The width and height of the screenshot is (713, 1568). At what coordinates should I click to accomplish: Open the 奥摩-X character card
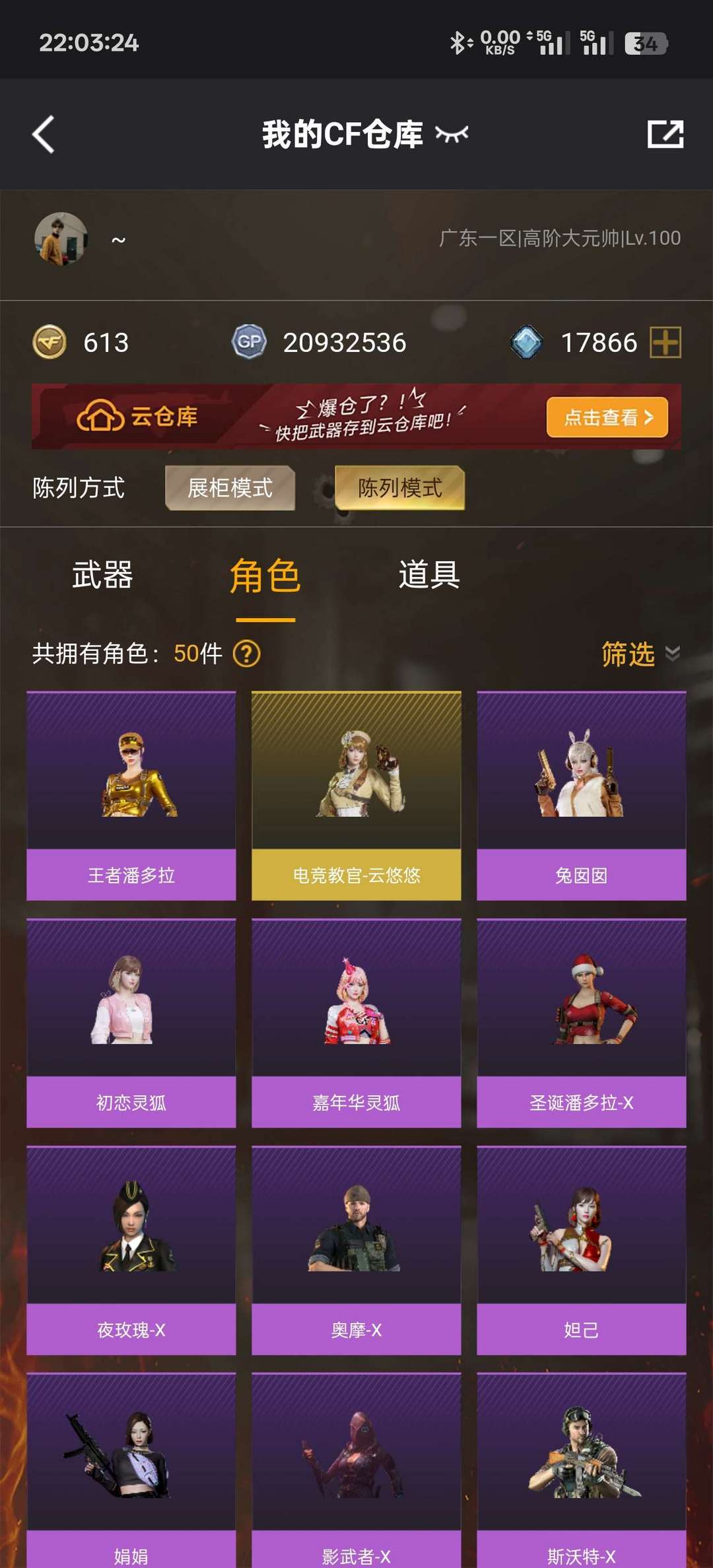coord(356,1250)
